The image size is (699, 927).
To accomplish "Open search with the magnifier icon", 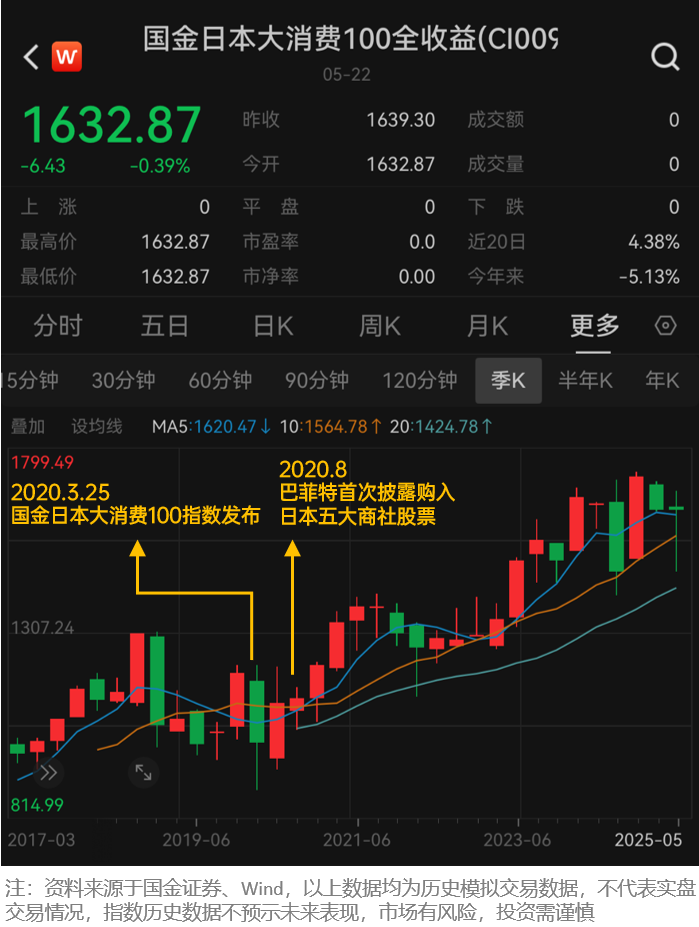I will point(665,57).
